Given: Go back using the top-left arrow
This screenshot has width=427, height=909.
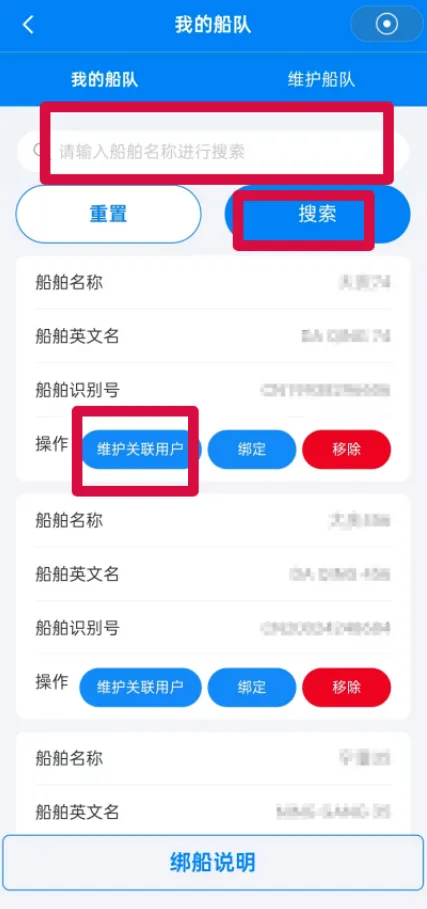Looking at the screenshot, I should [x=28, y=25].
